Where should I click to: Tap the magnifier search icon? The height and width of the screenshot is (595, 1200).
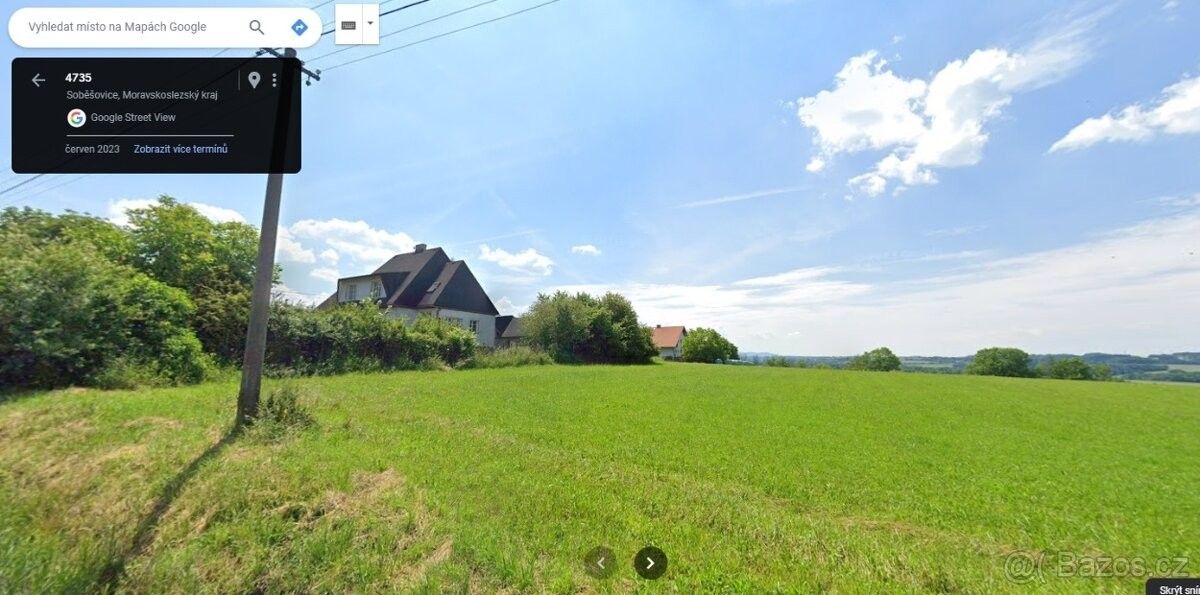257,27
